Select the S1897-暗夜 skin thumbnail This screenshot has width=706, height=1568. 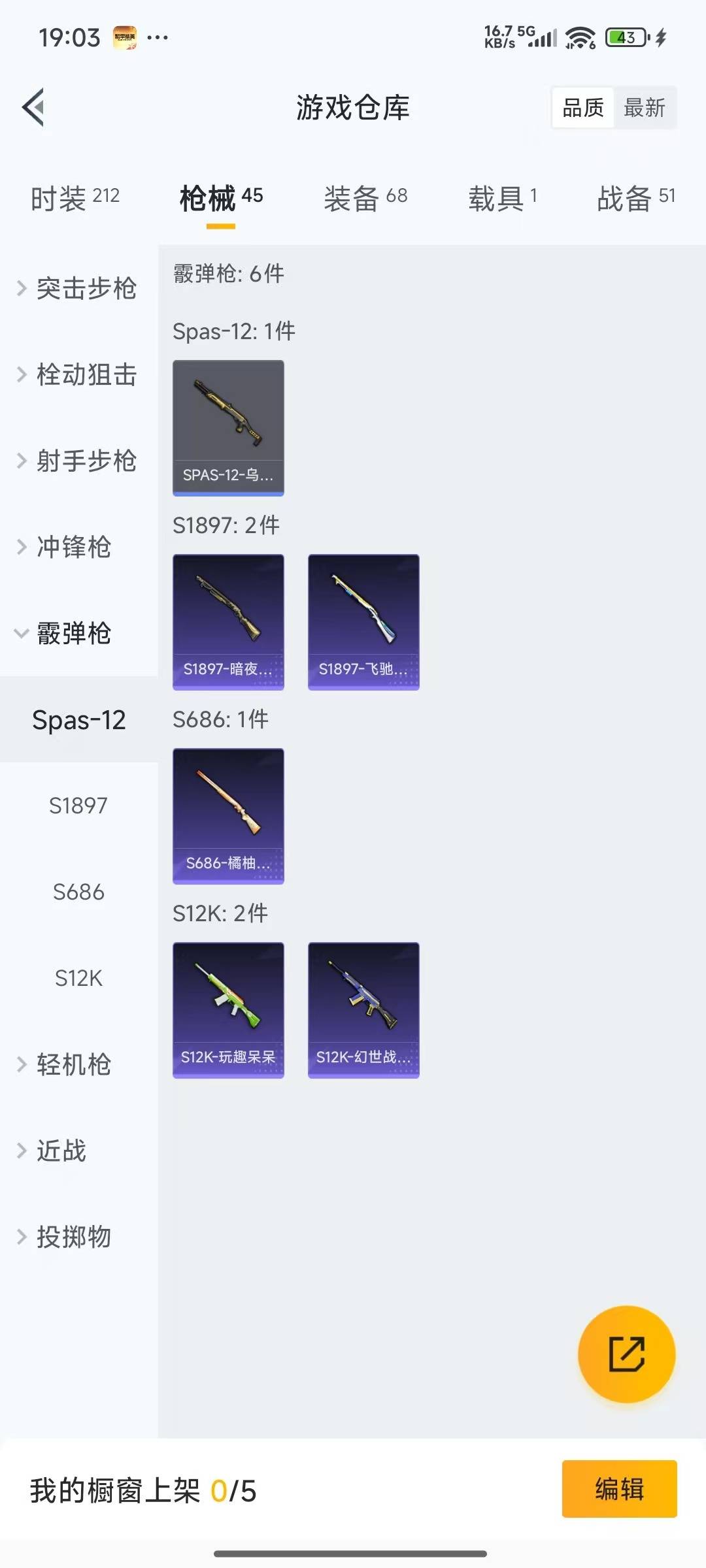(x=228, y=621)
